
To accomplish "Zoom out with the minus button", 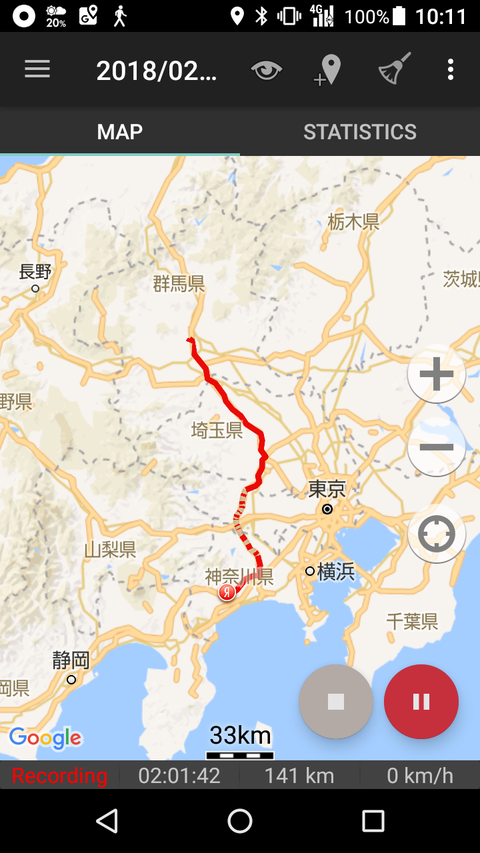I will click(x=436, y=448).
